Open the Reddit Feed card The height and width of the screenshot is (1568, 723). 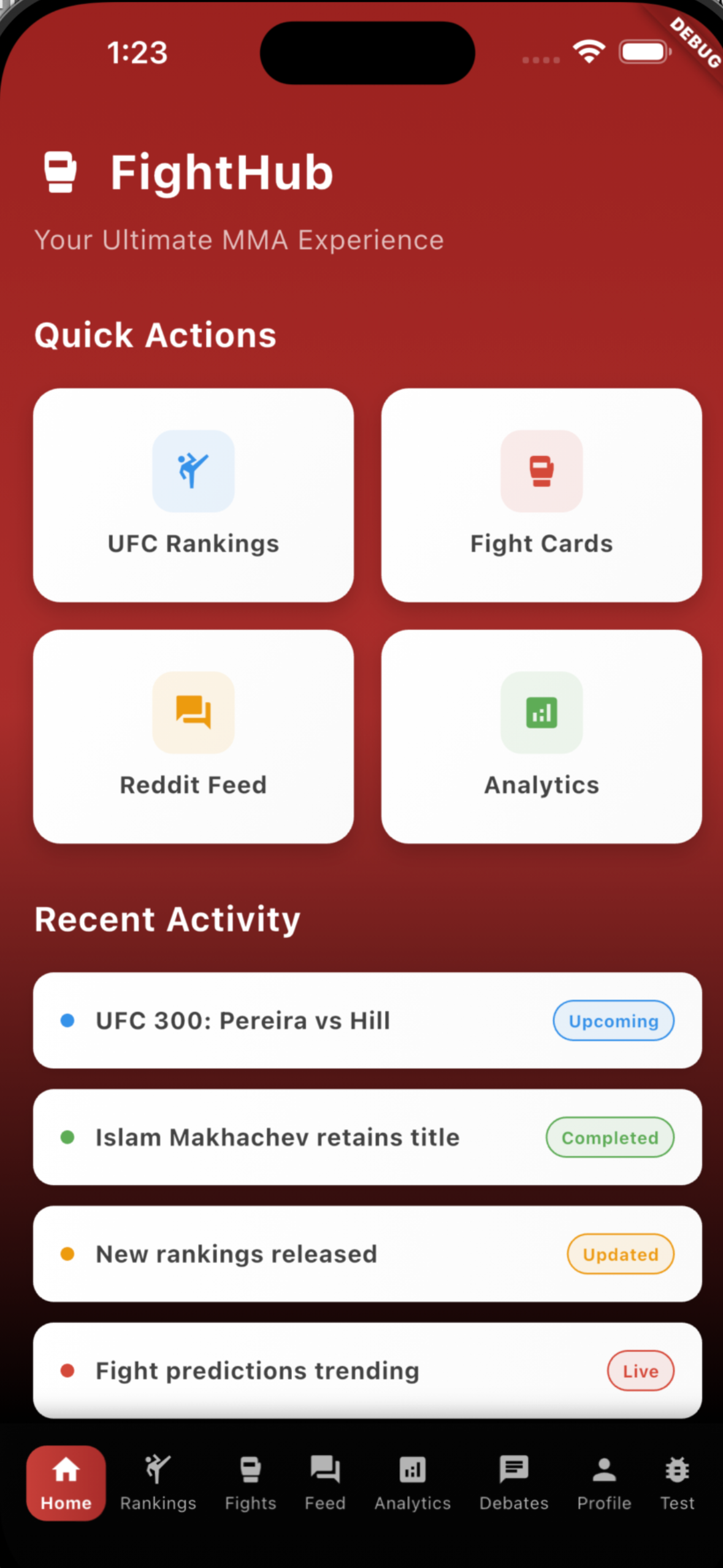pos(193,736)
